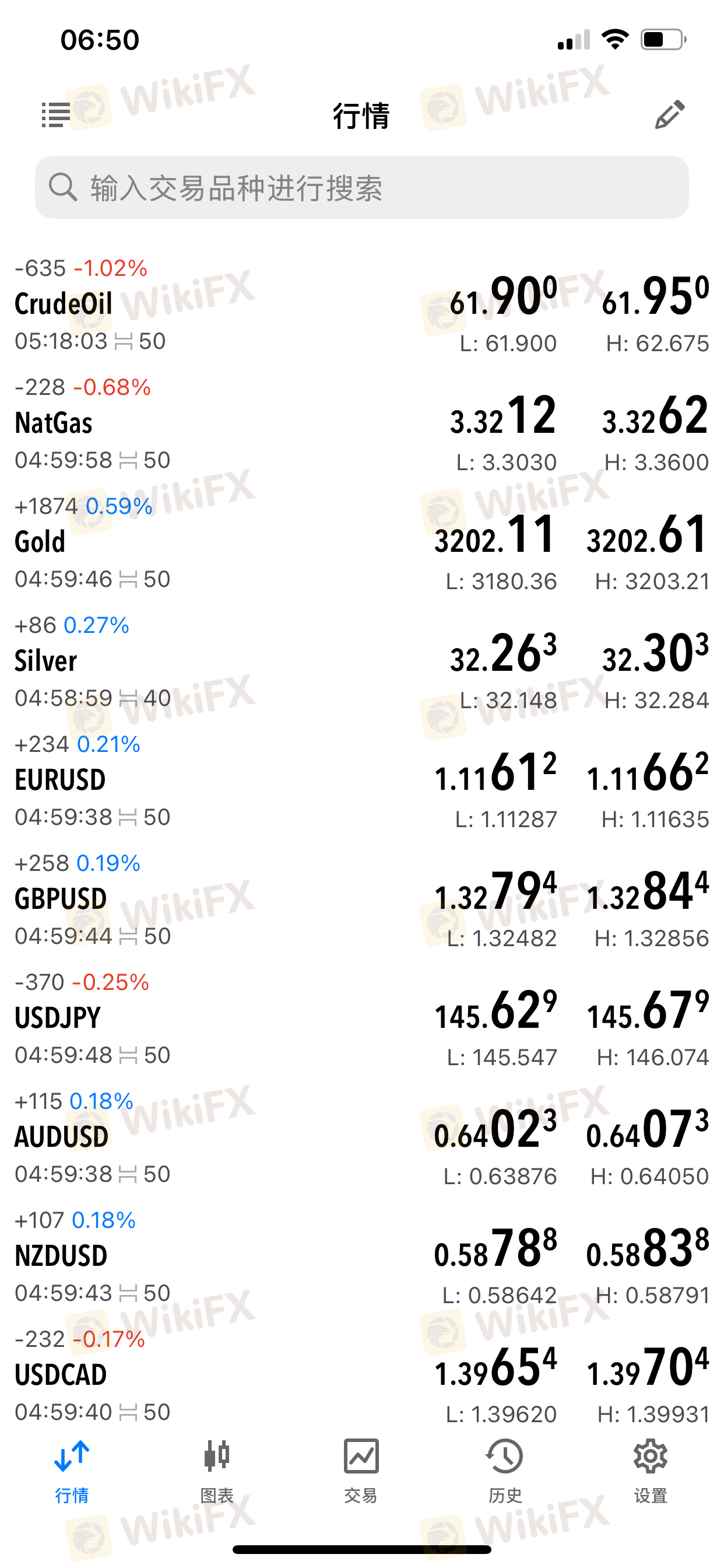
Task: Open the EURUSD quote row
Action: 362,781
